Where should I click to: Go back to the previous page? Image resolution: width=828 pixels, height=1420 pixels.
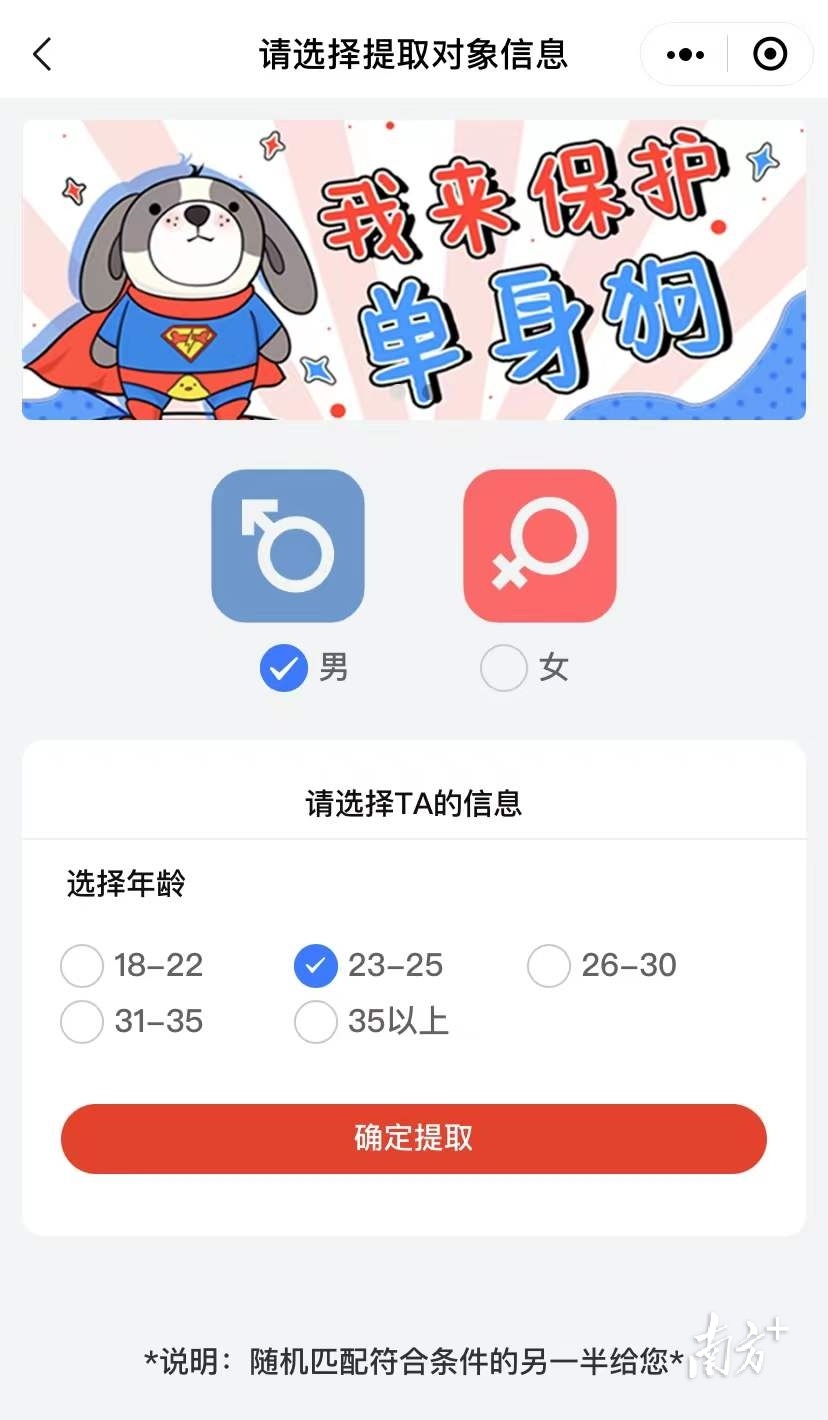point(42,54)
